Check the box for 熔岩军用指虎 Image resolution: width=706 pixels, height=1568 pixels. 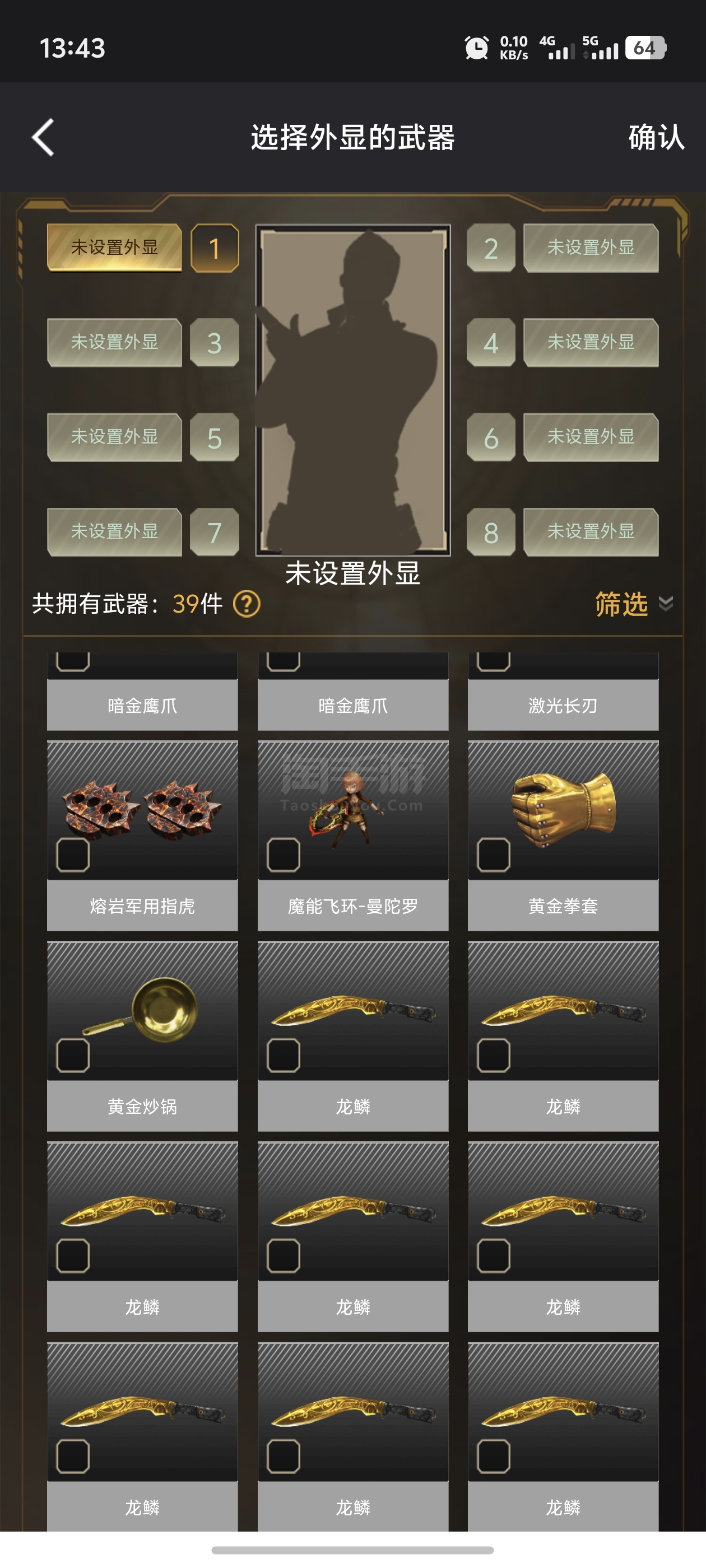click(73, 855)
